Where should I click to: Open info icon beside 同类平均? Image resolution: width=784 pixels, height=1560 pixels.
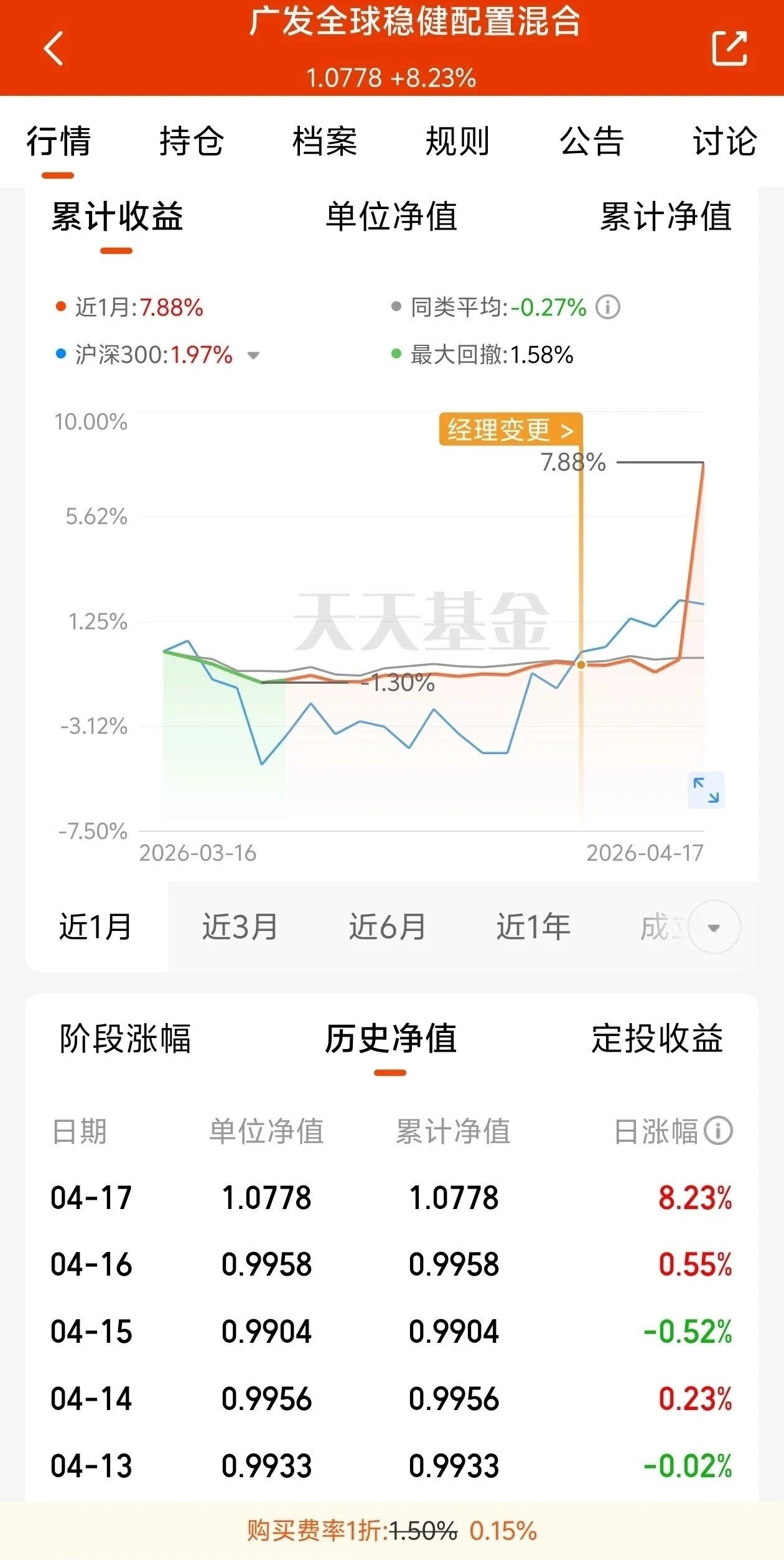608,307
